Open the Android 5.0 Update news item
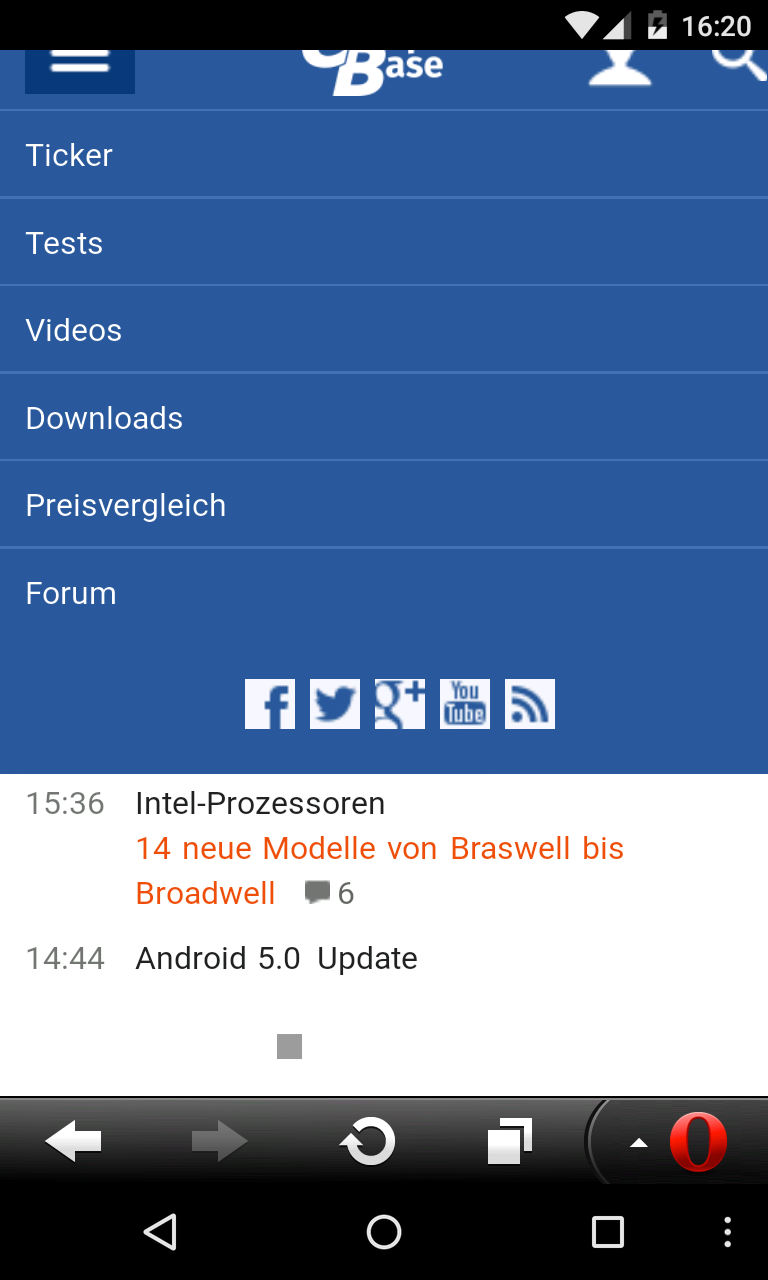 276,958
